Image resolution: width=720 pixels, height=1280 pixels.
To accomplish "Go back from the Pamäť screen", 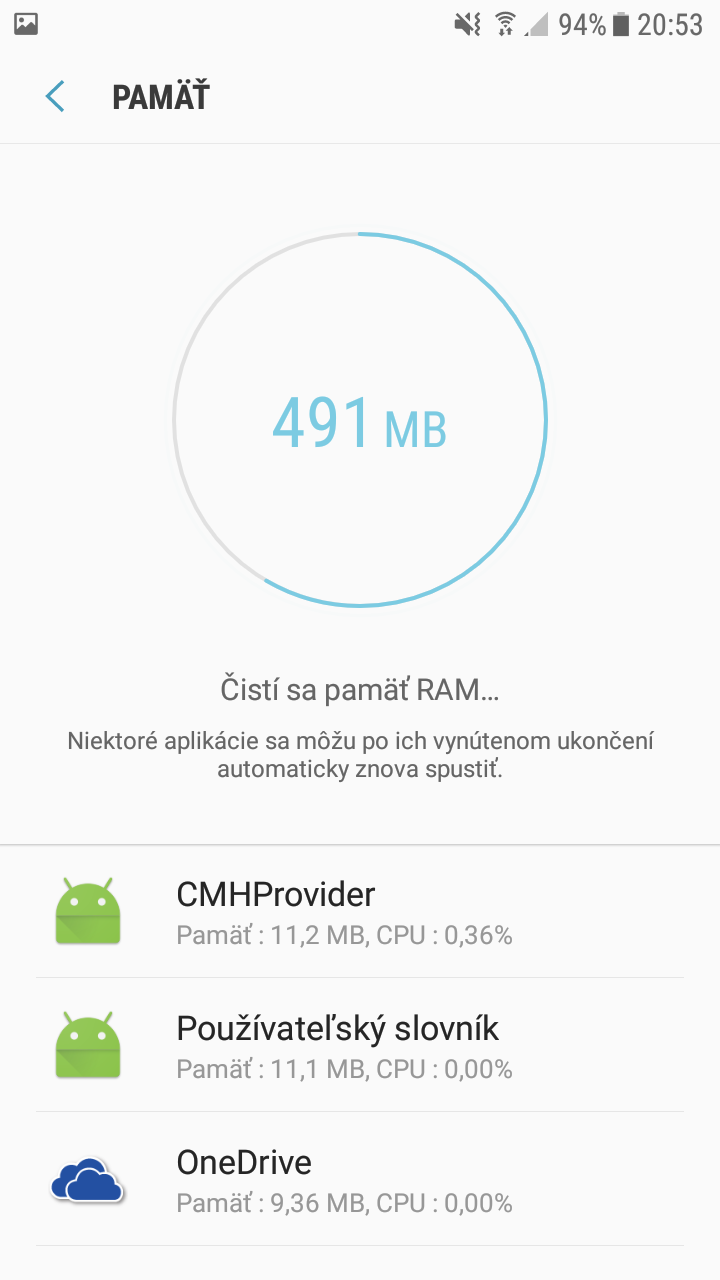I will point(55,97).
